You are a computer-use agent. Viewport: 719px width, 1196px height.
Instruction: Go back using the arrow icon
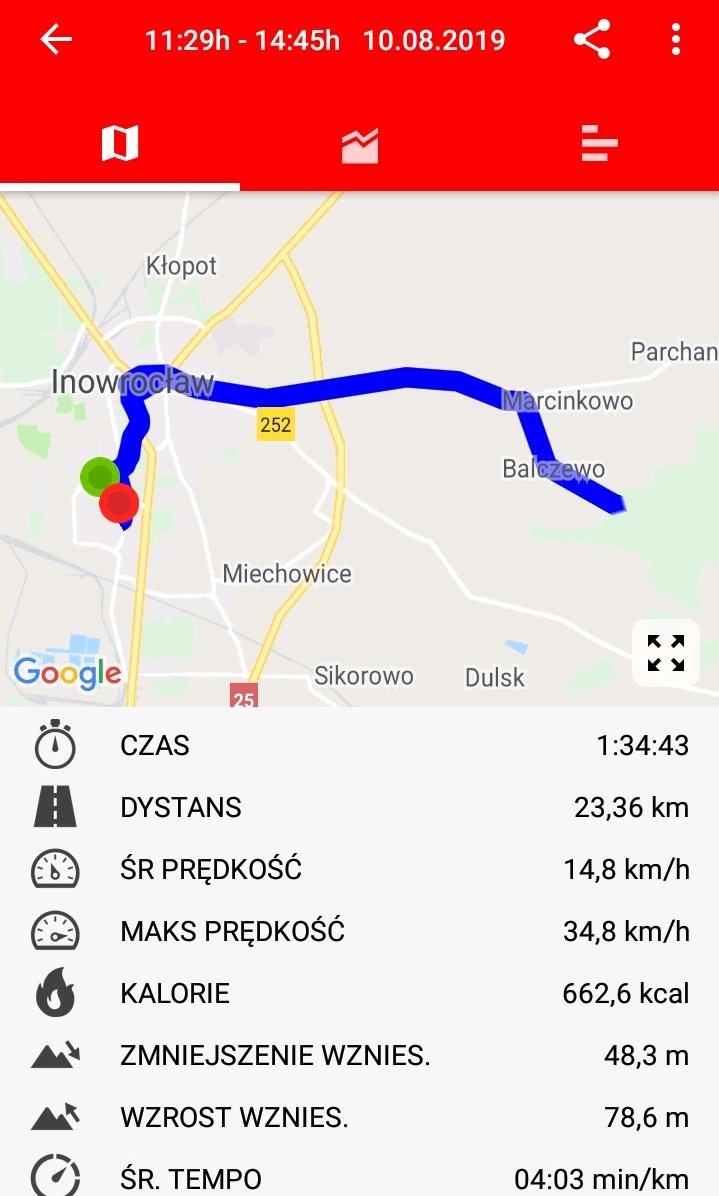tap(56, 39)
